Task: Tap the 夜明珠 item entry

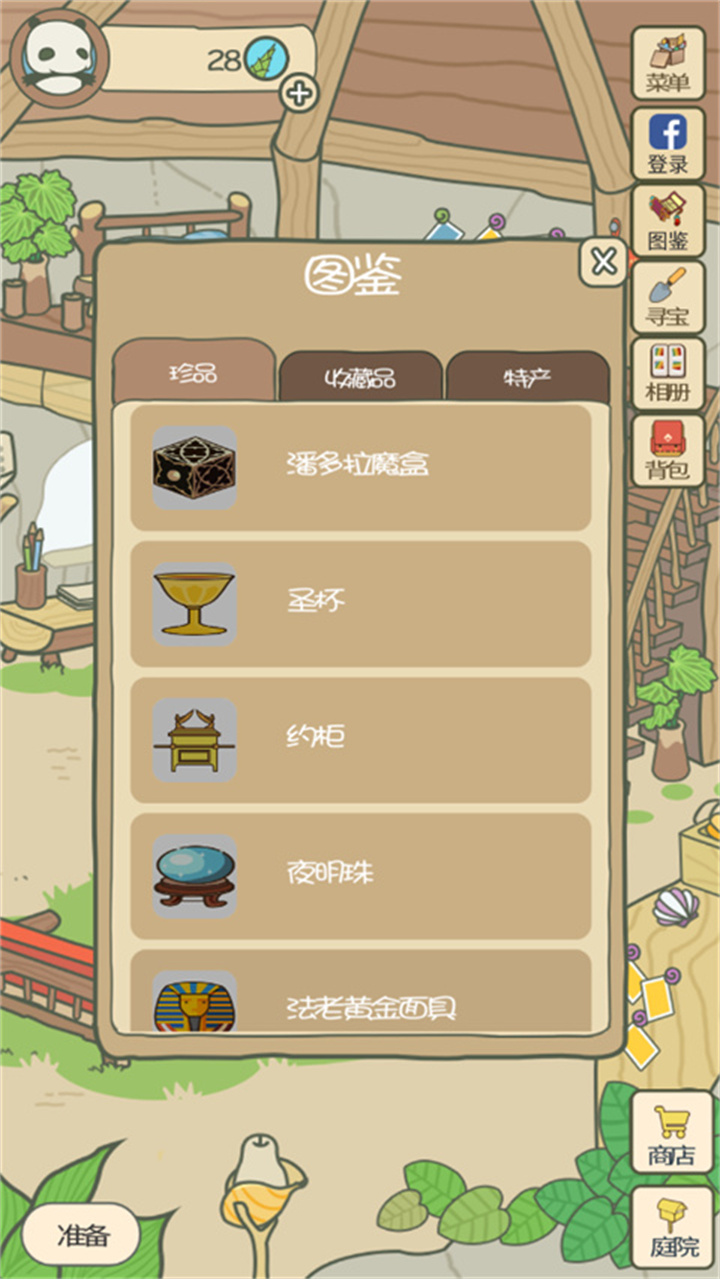Action: 360,871
